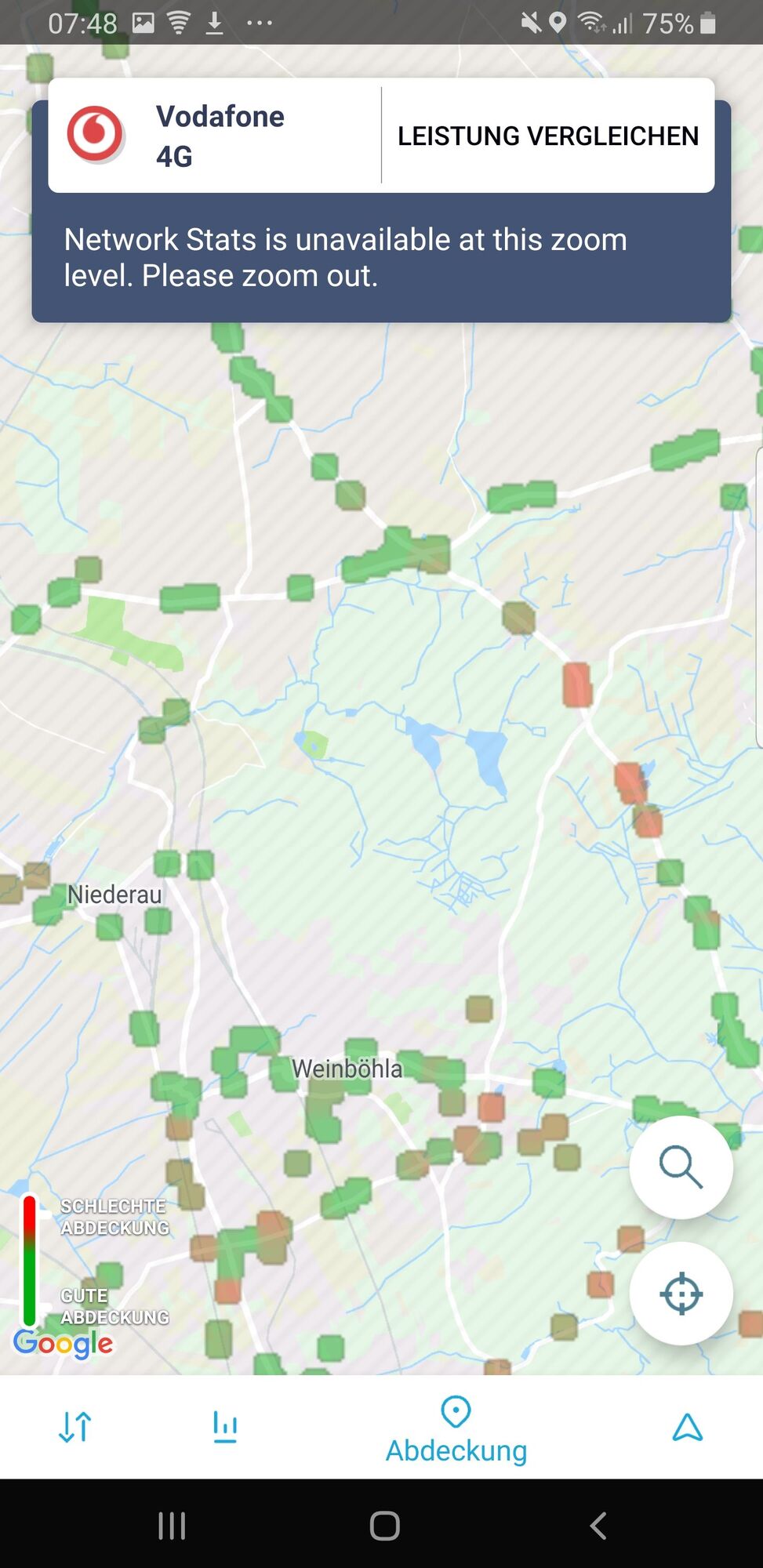Go back with the system back button
Viewport: 763px width, 1568px height.
tap(598, 1526)
